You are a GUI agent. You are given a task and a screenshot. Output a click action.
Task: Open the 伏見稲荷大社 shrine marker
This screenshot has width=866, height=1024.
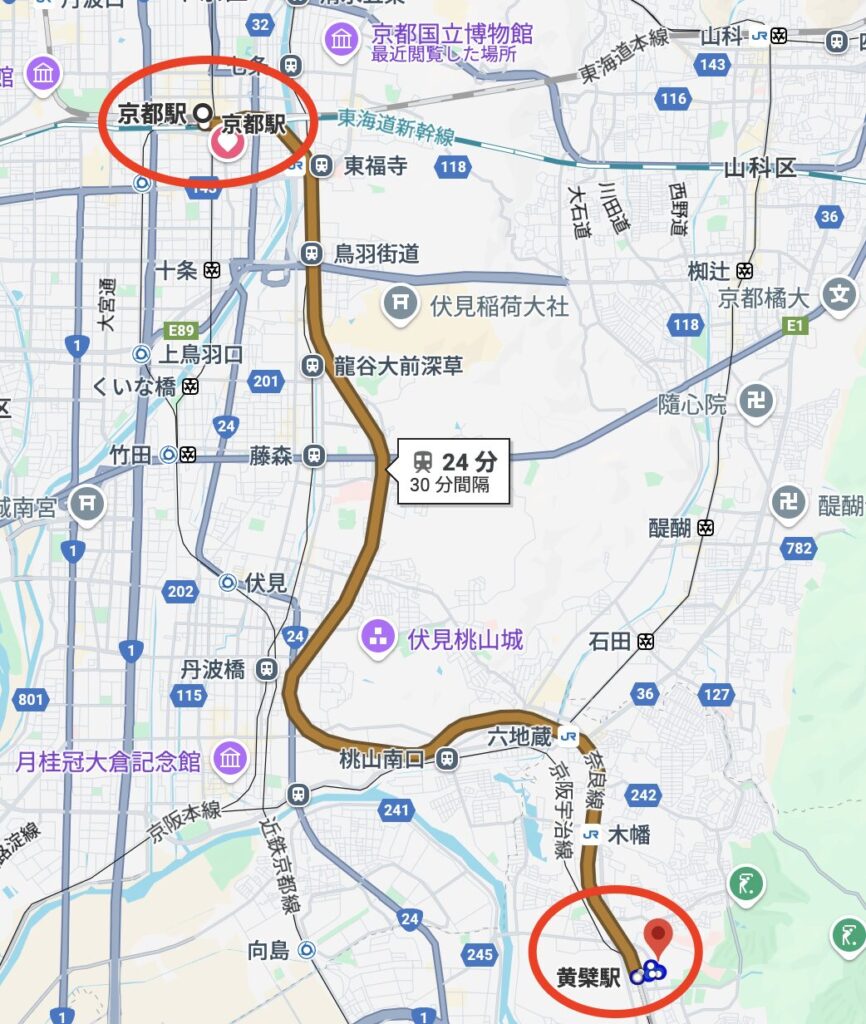[401, 304]
